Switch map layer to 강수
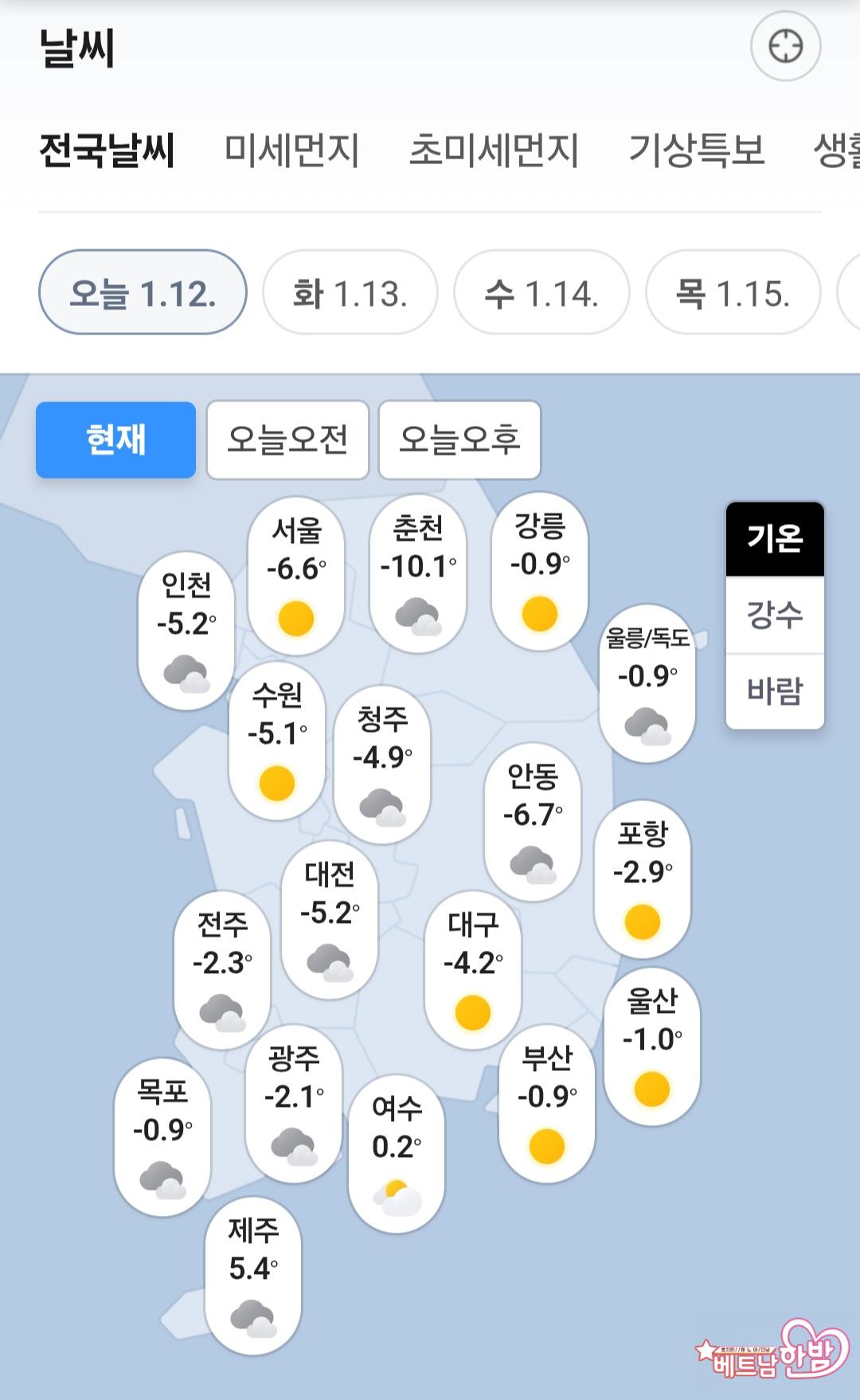This screenshot has height=1400, width=860. point(775,615)
